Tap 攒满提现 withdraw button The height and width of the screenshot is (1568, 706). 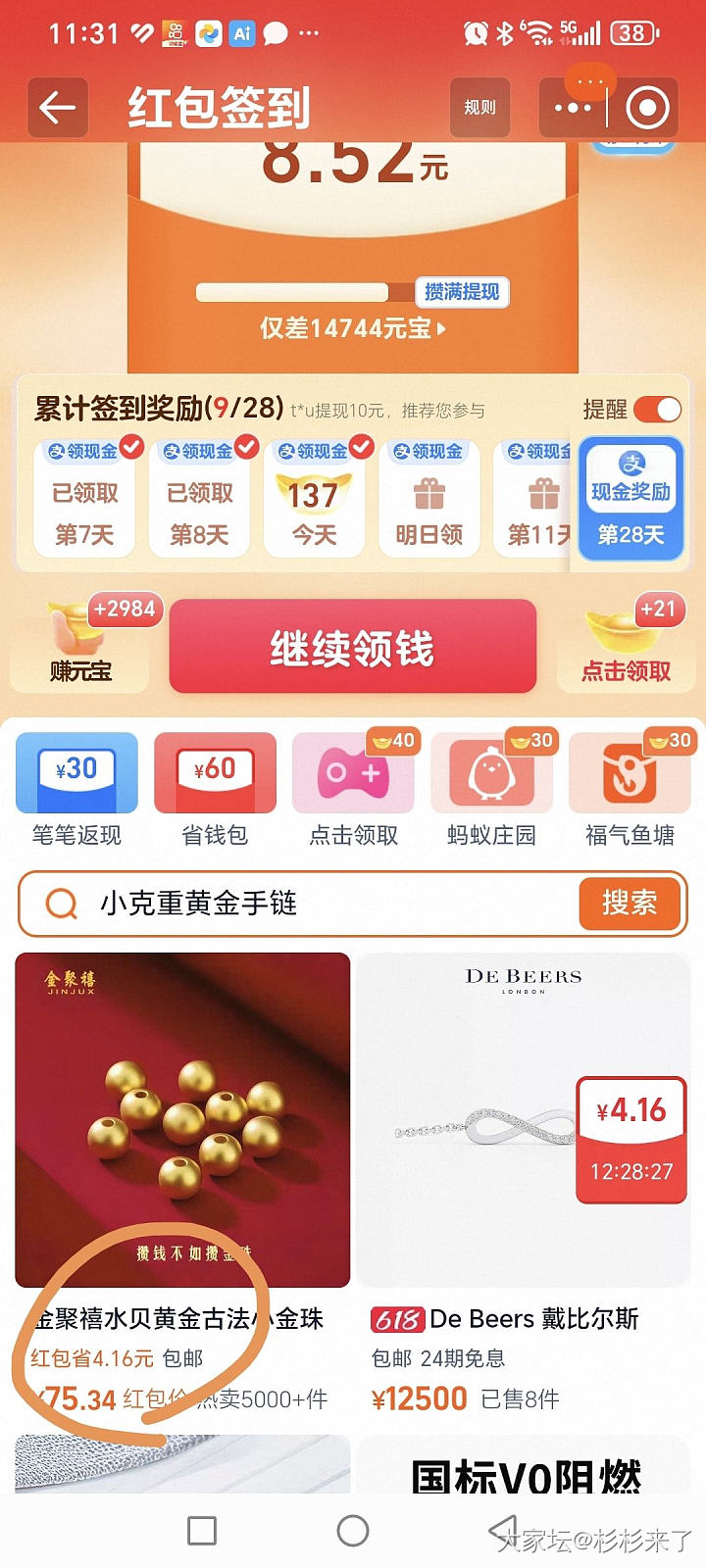click(462, 292)
